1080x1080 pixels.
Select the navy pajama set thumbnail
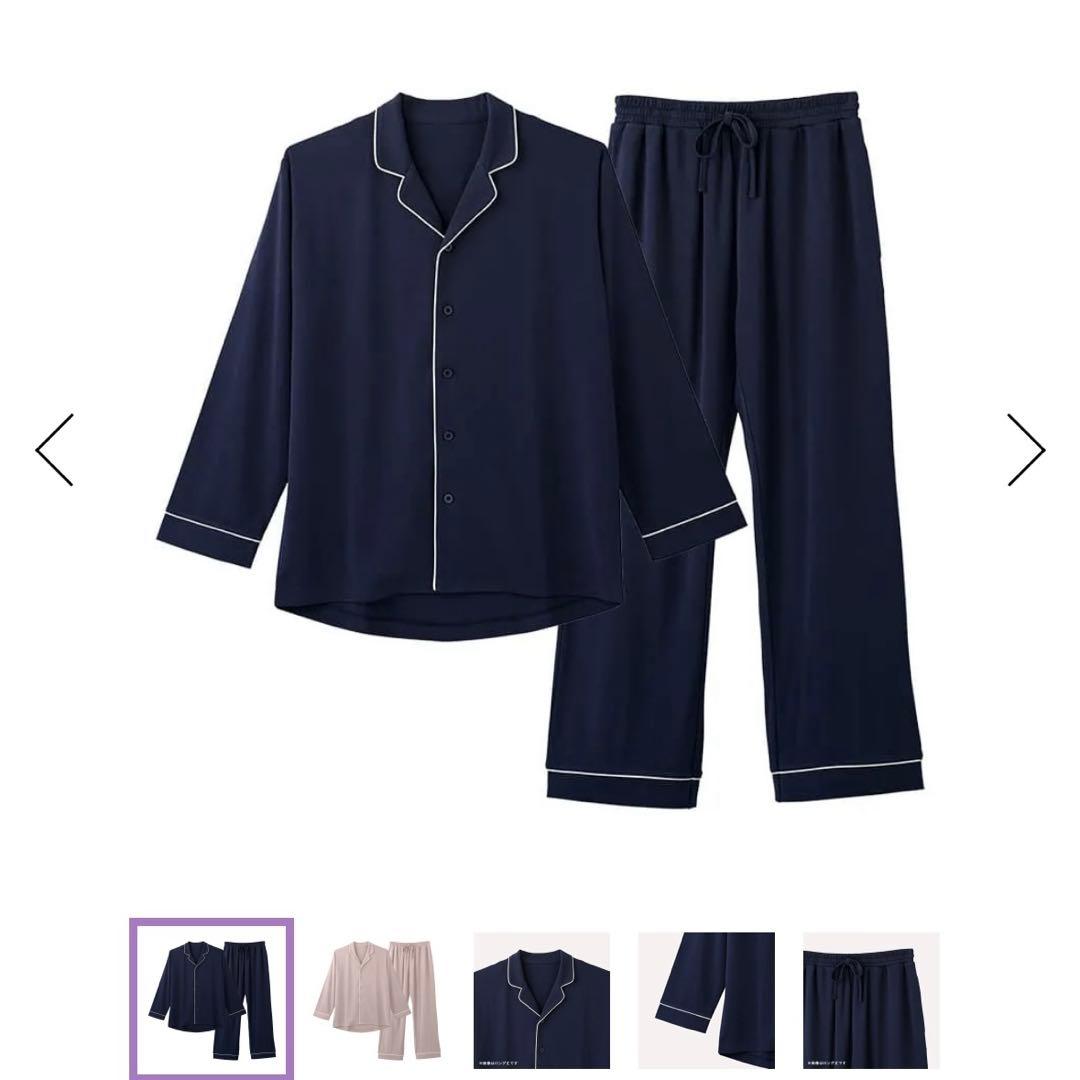[211, 998]
